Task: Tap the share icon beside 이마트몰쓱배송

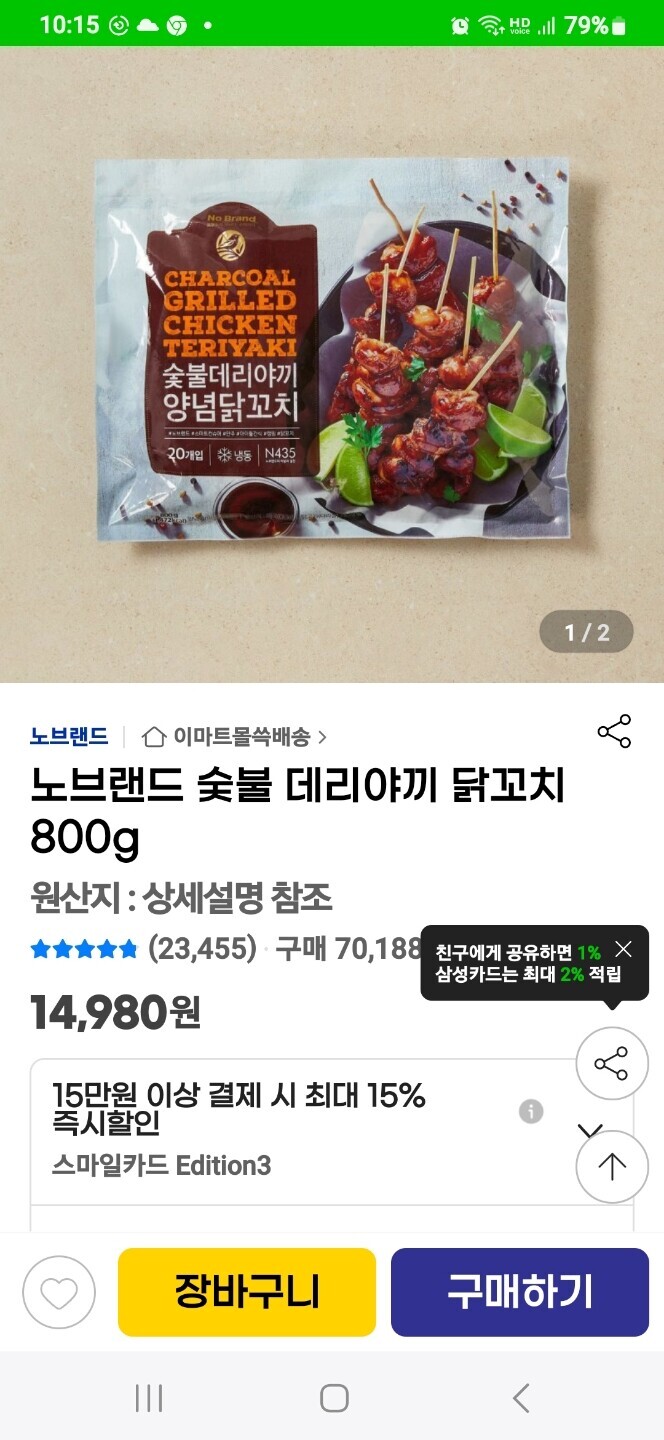Action: click(x=614, y=732)
